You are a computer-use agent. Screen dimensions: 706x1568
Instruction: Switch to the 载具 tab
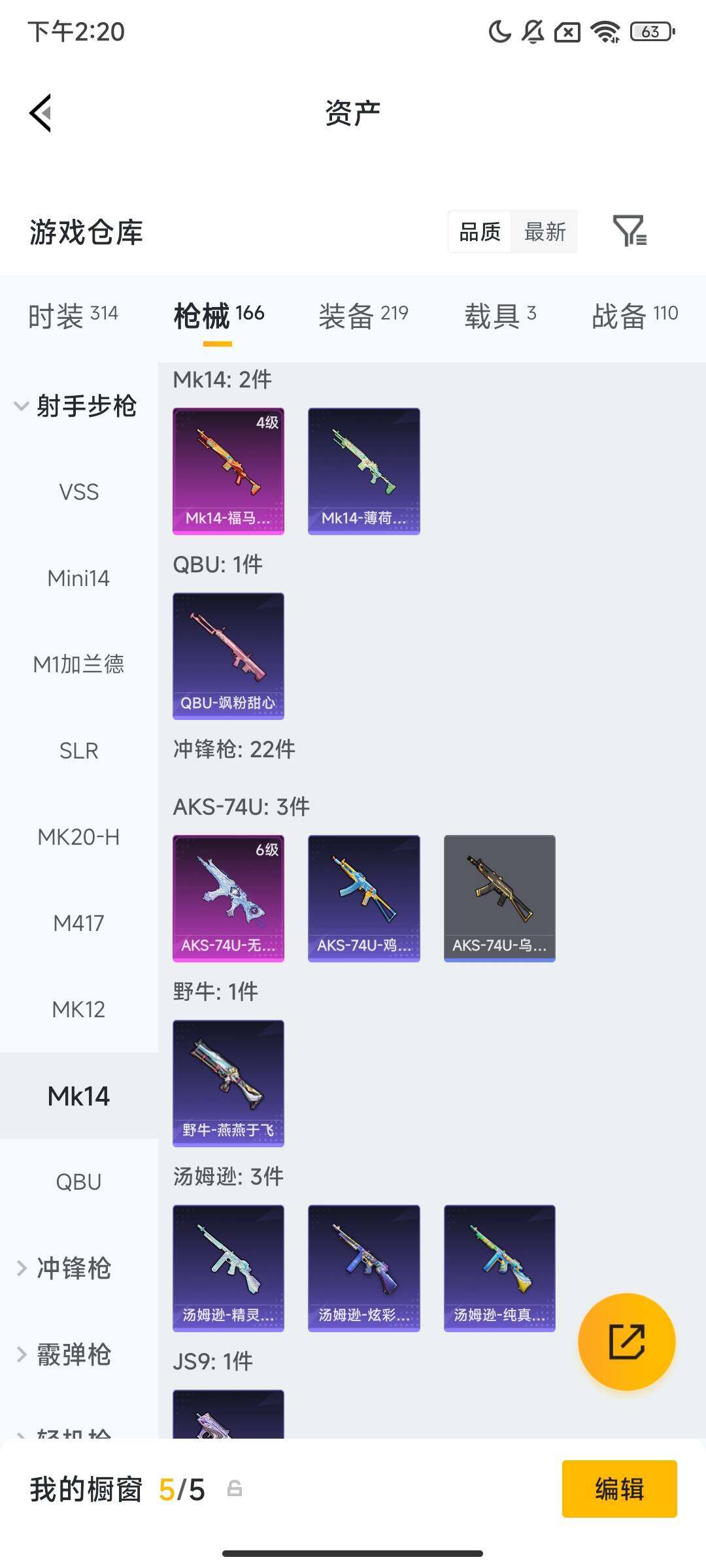500,316
